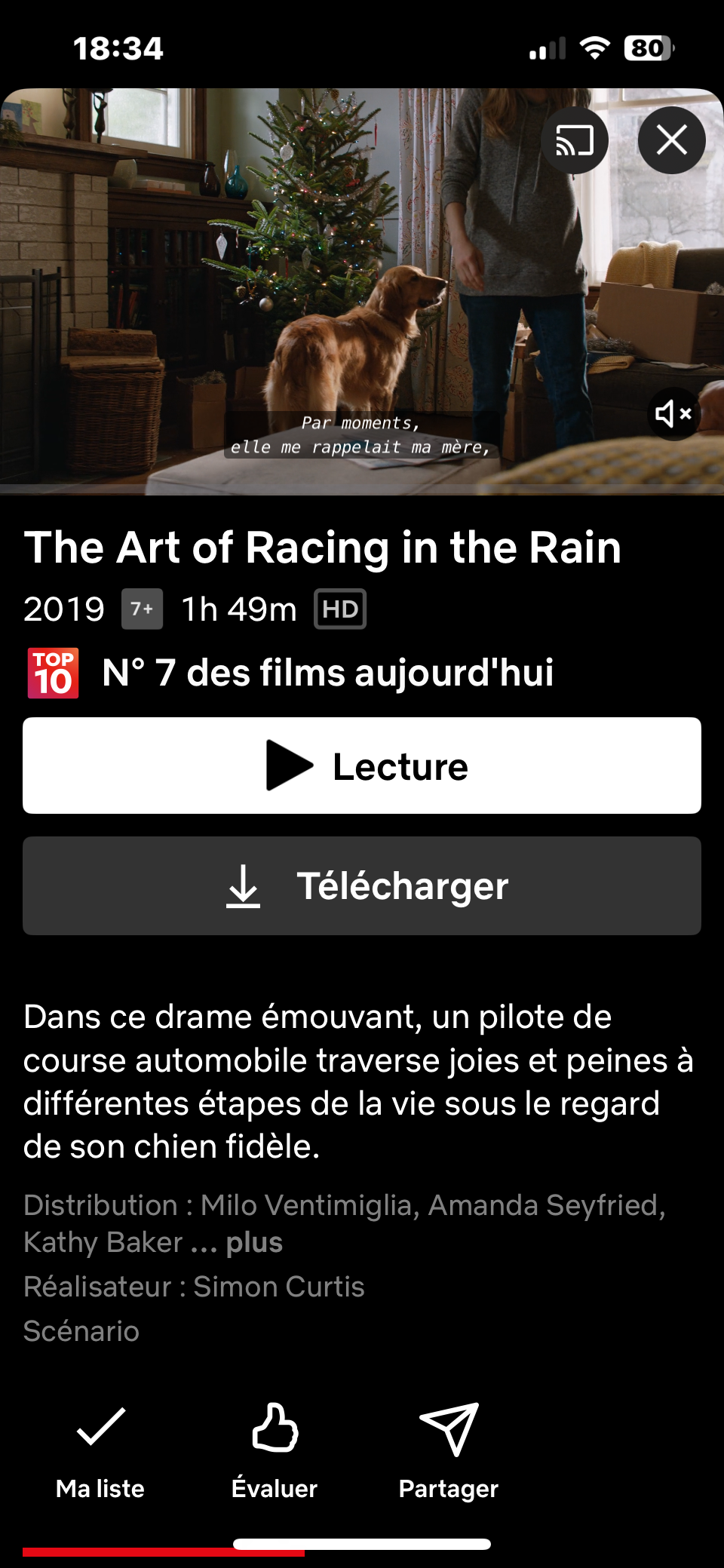Cast the movie to another device
This screenshot has width=724, height=1568.
(575, 141)
